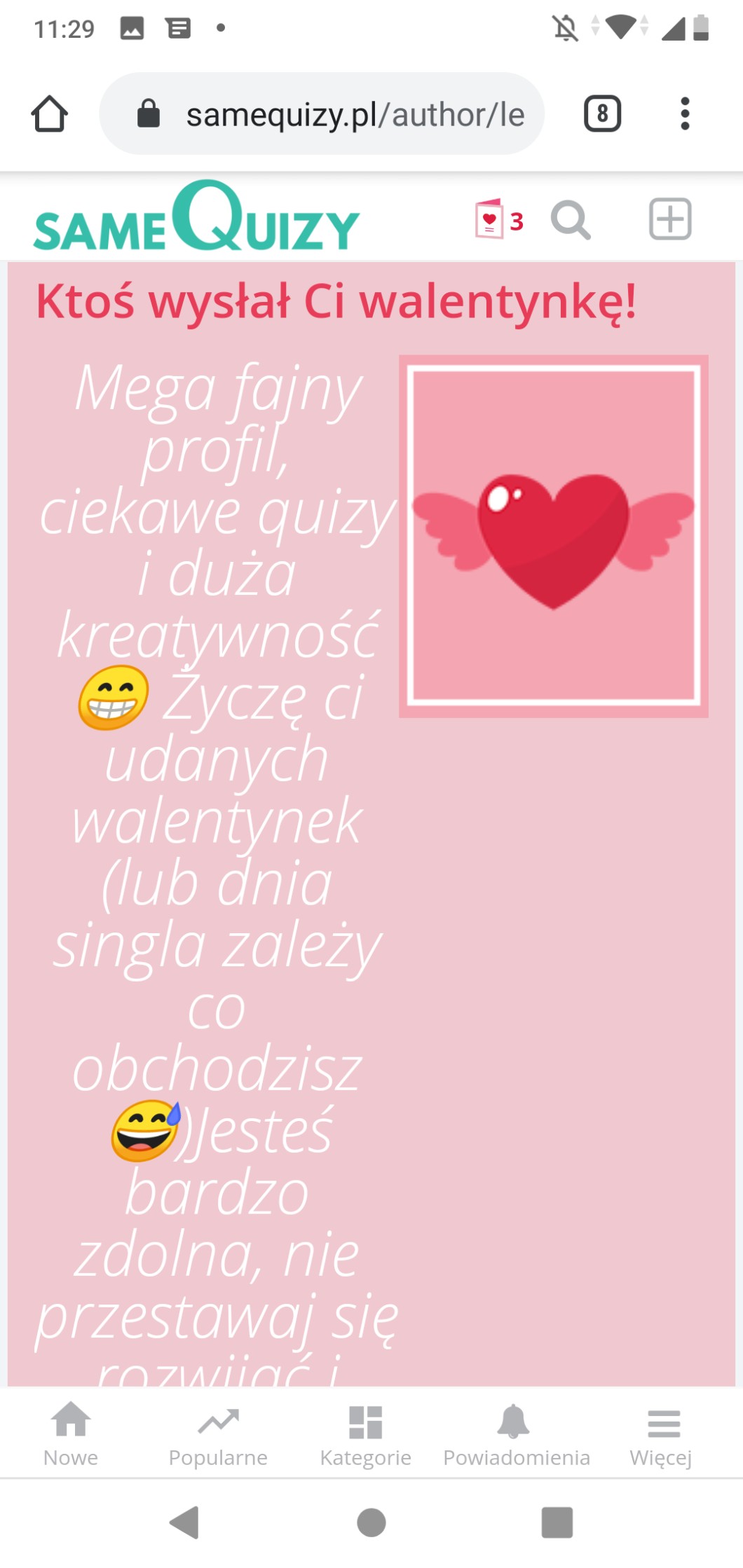Open Powiadomienia notifications
This screenshot has height=1568, width=743.
[x=516, y=1434]
